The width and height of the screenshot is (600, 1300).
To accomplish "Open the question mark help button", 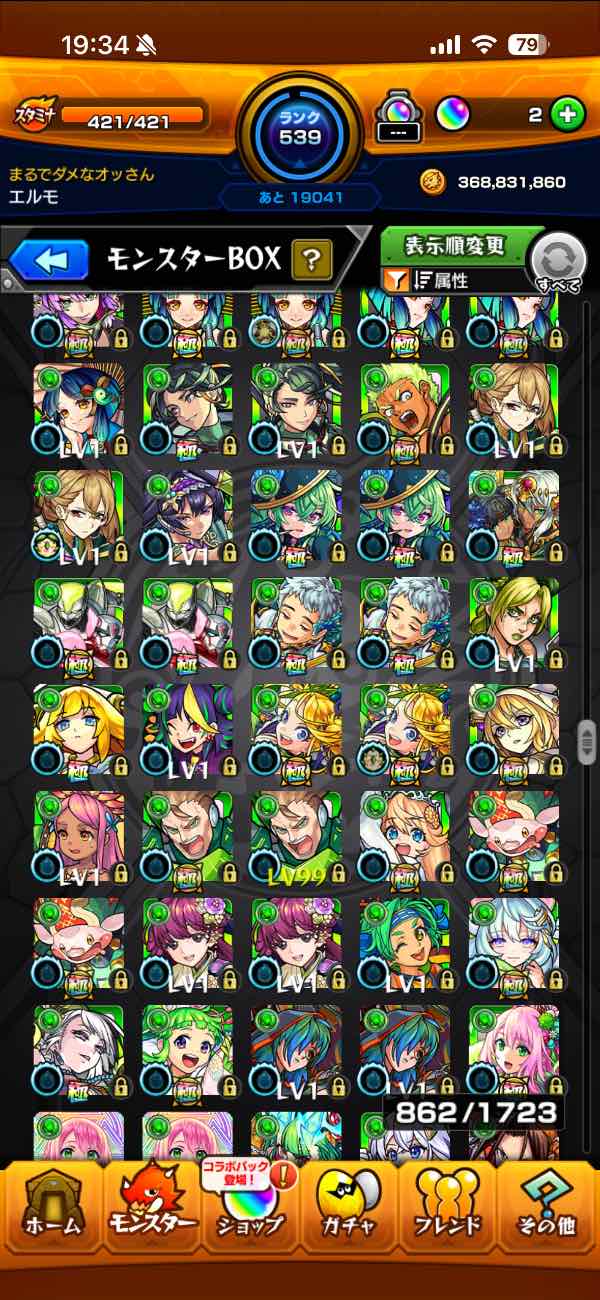I will (x=312, y=261).
